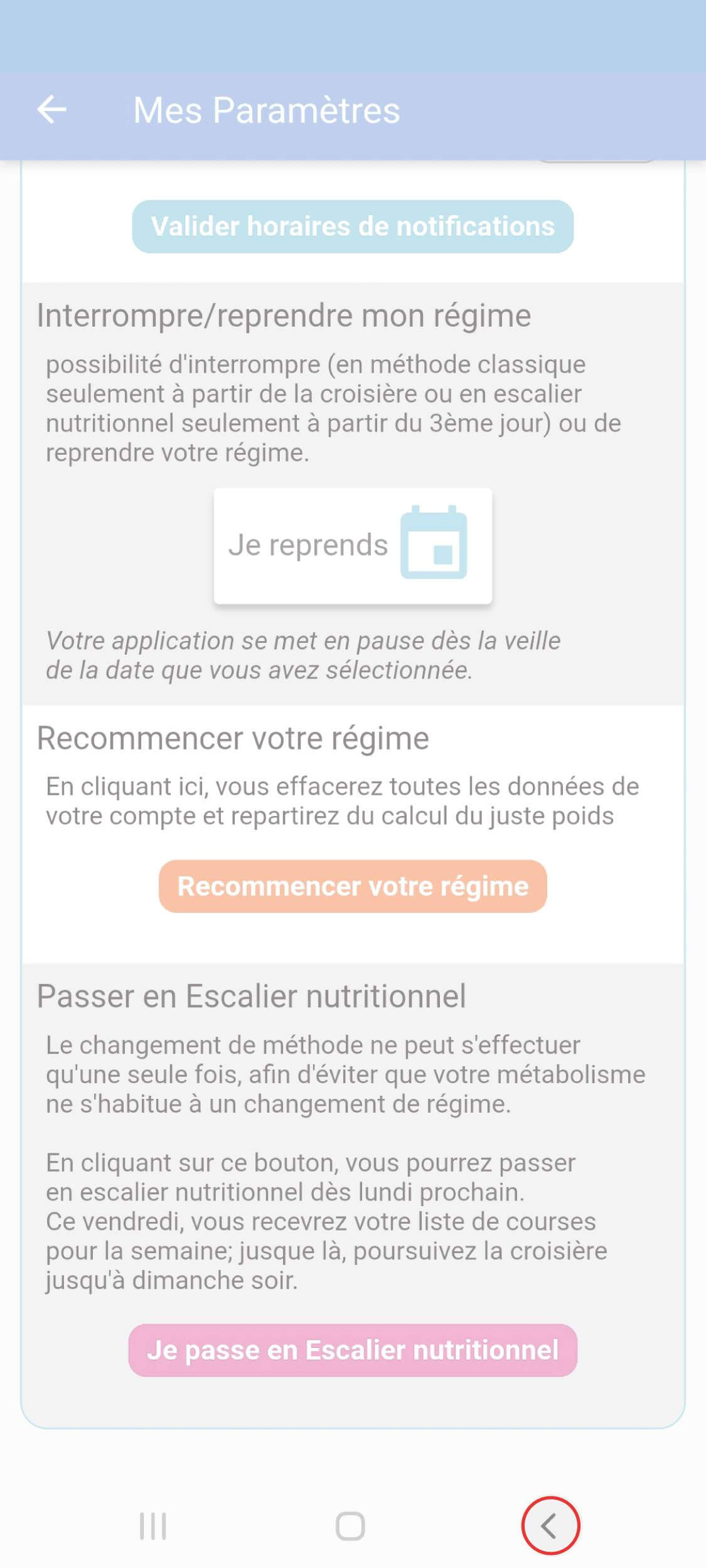Tap Recommencer votre régime button
706x1568 pixels.
pyautogui.click(x=353, y=886)
